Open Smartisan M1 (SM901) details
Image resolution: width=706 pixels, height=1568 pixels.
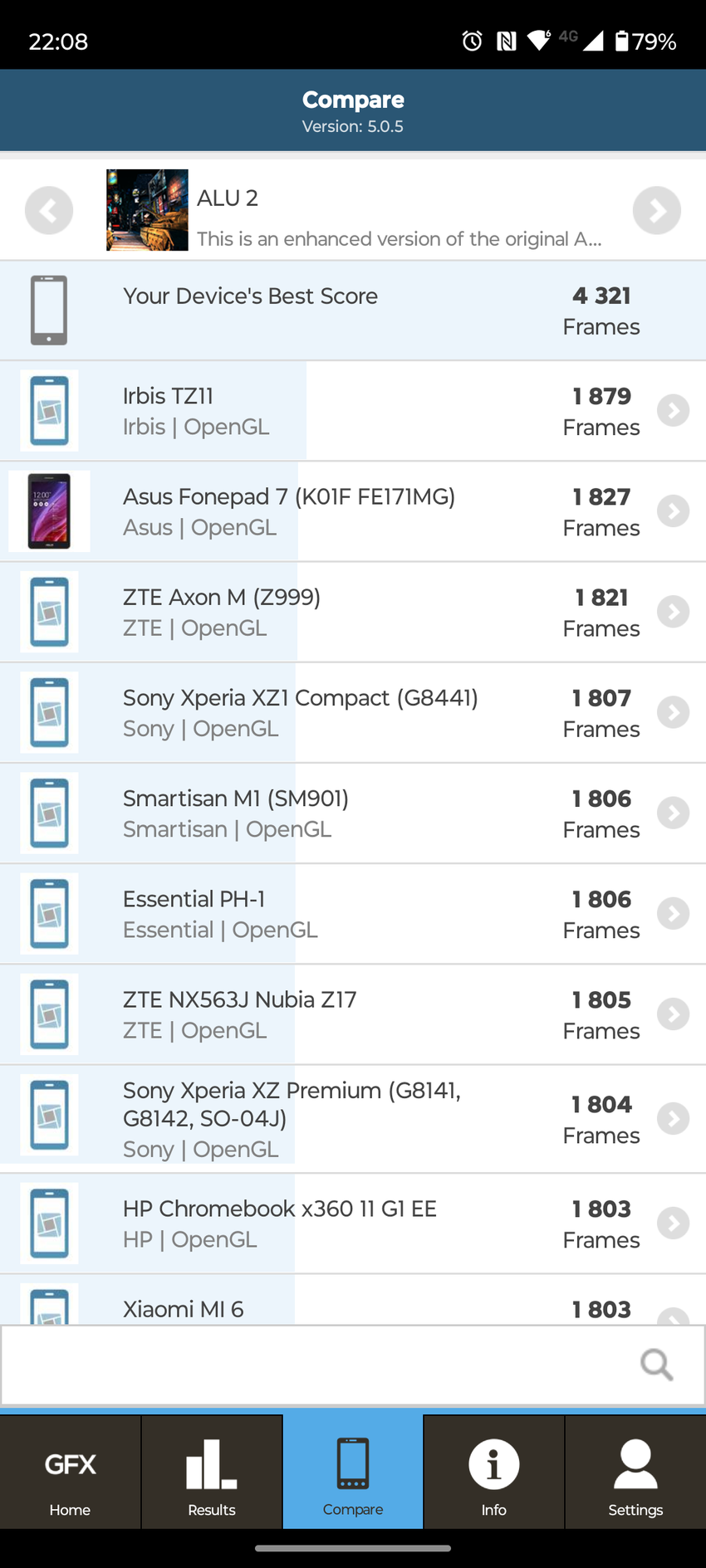(353, 813)
